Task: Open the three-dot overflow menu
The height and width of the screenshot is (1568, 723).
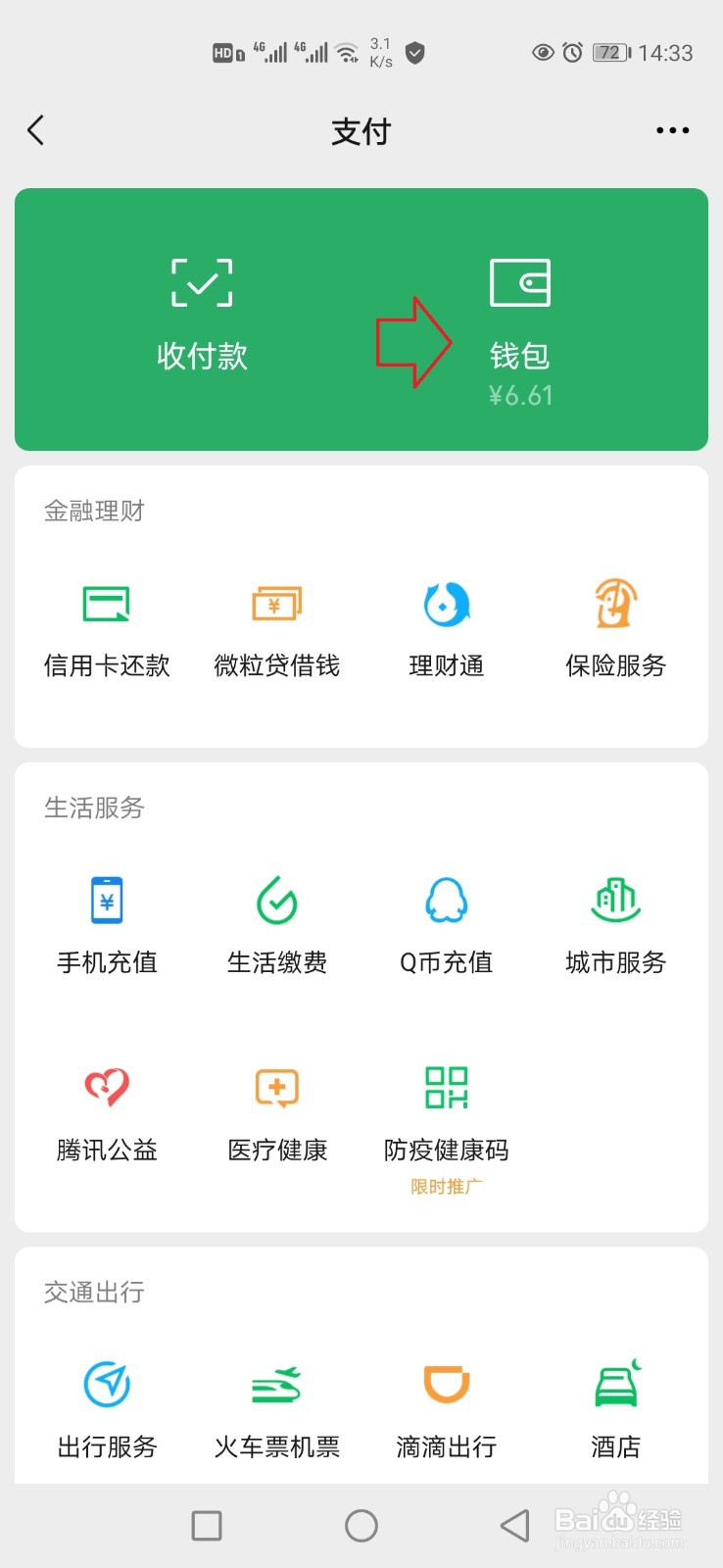Action: [672, 130]
